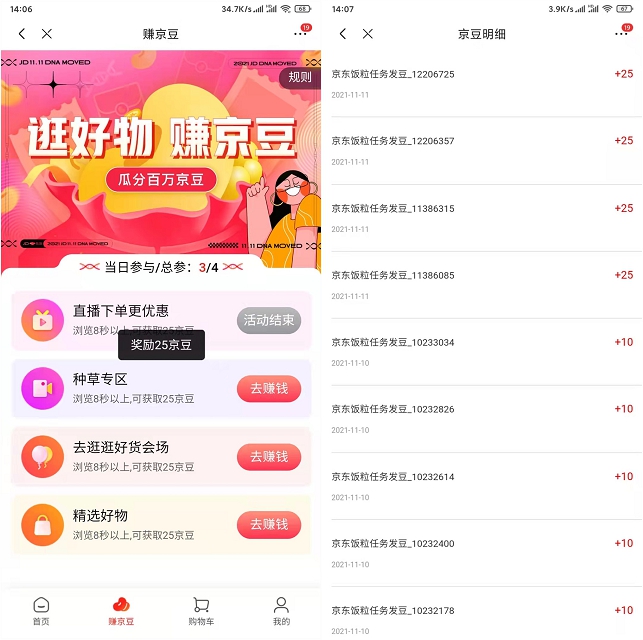Image resolution: width=643 pixels, height=640 pixels.
Task: Tap 去赚钱 for the 精选好物 task
Action: coord(268,524)
